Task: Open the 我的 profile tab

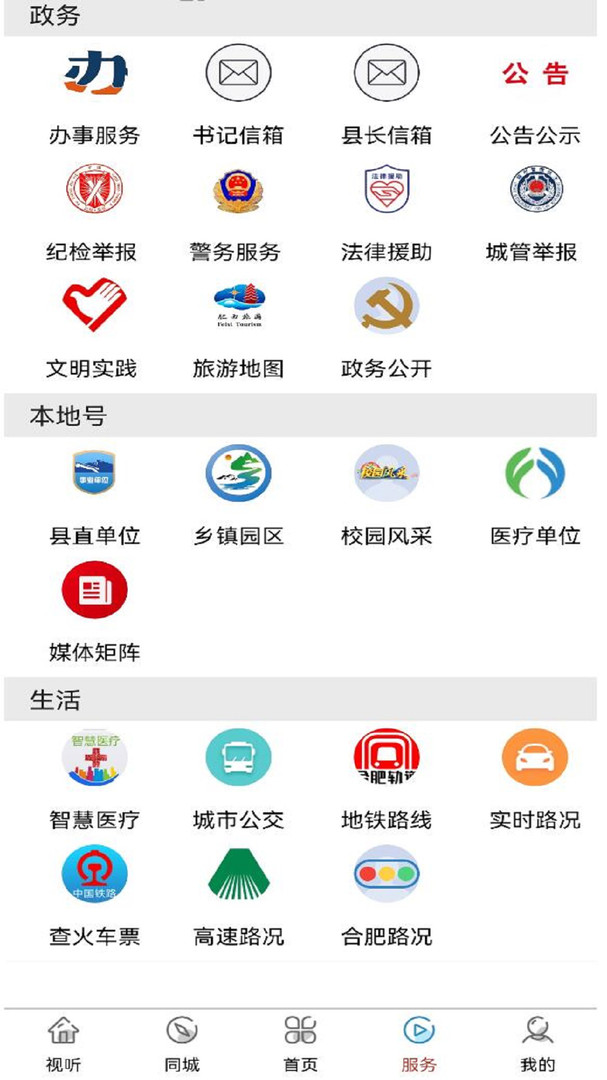Action: coord(538,1044)
